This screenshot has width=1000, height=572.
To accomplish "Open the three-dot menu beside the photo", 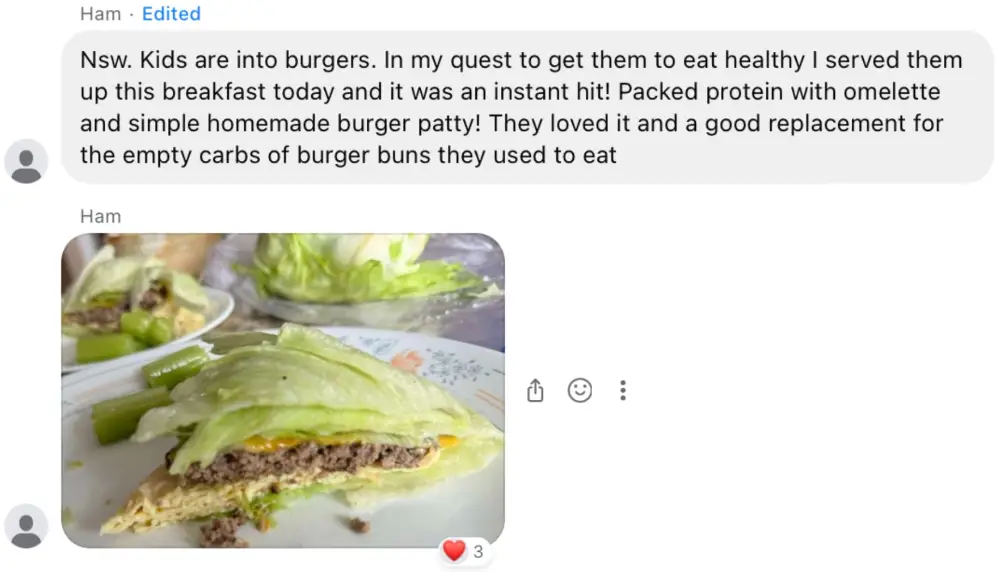I will (x=623, y=390).
